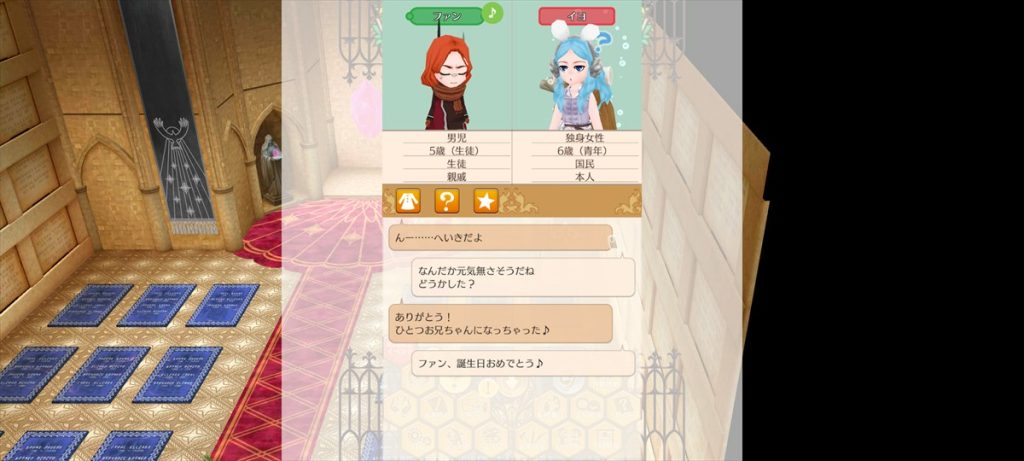
Task: Tap the orange star icon
Action: tap(485, 201)
